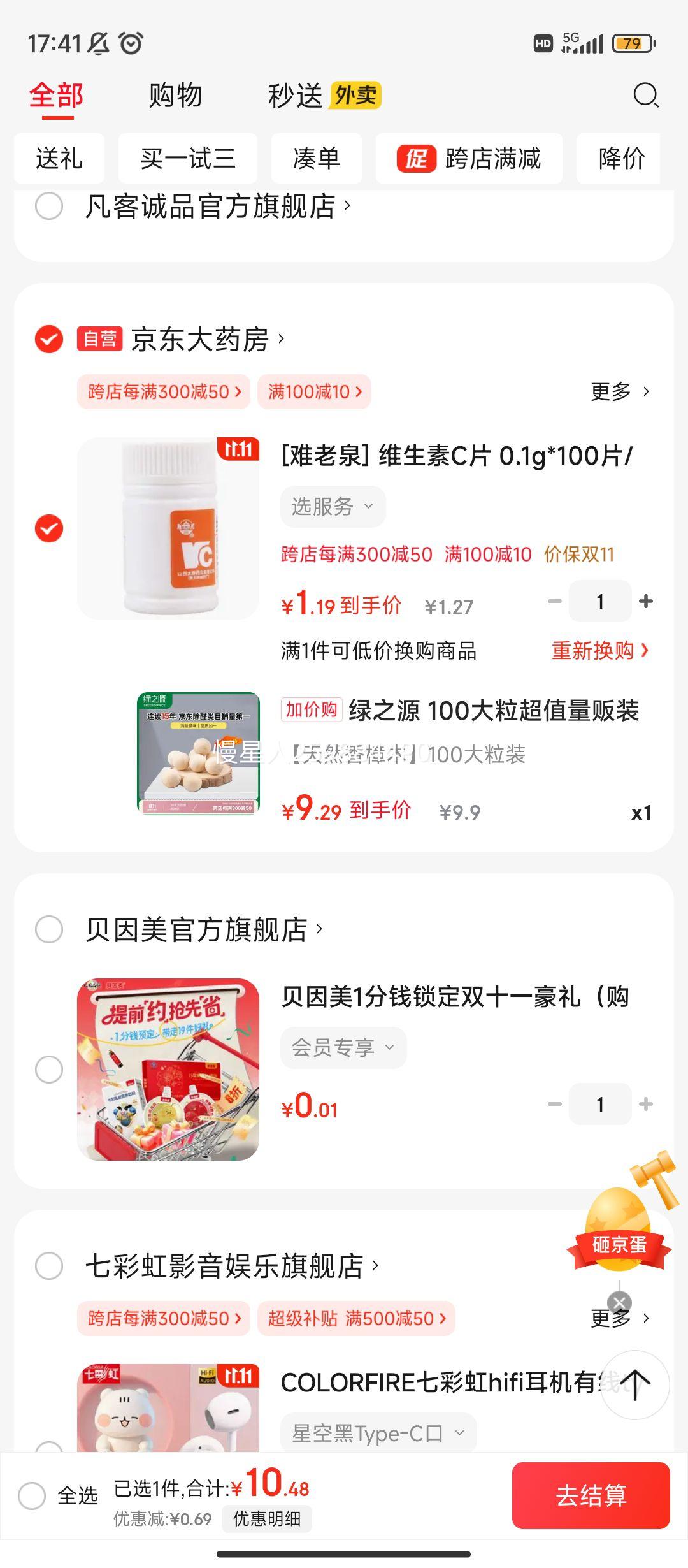Increase vitamin C quantity with the plus stepper
The height and width of the screenshot is (1568, 688).
646,600
